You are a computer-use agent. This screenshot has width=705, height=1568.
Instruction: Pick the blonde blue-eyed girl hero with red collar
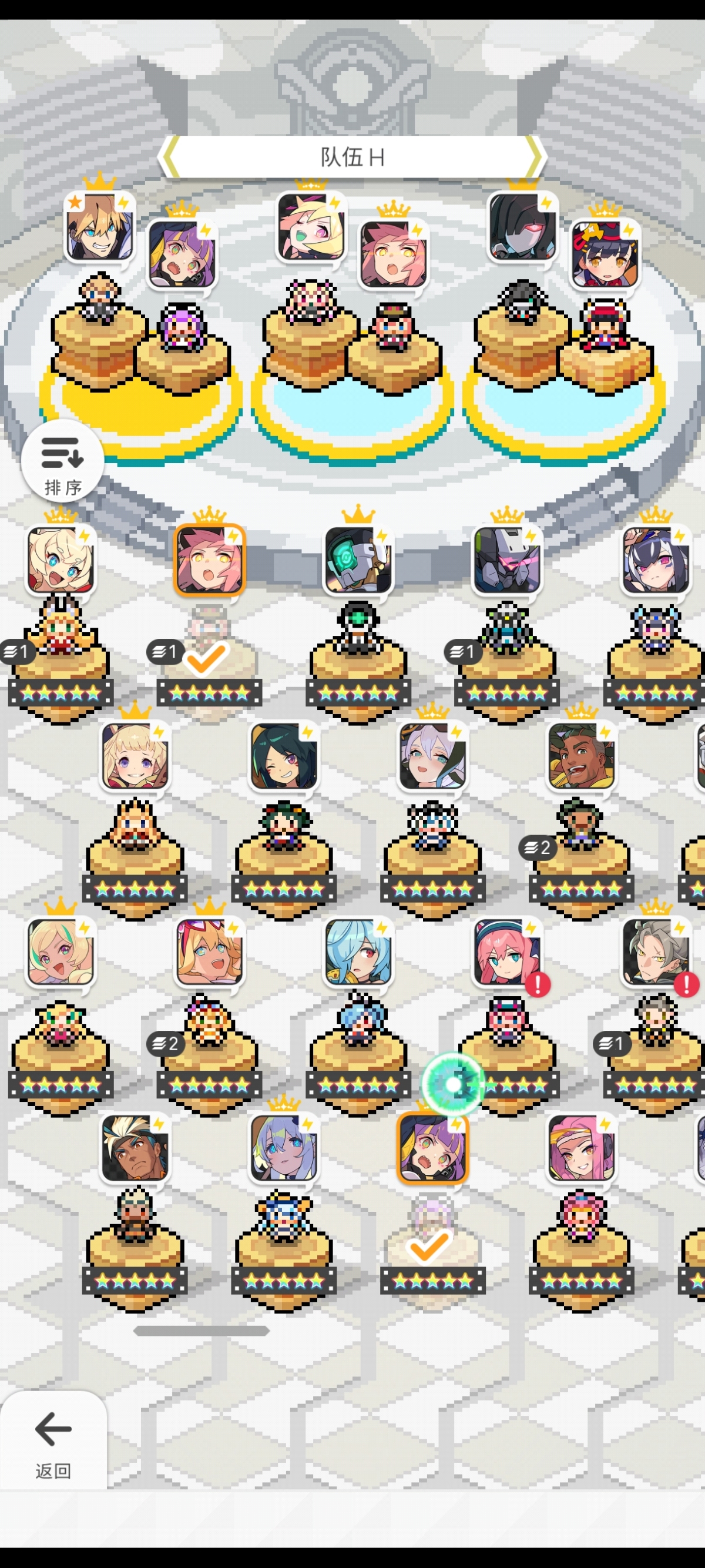[x=61, y=560]
